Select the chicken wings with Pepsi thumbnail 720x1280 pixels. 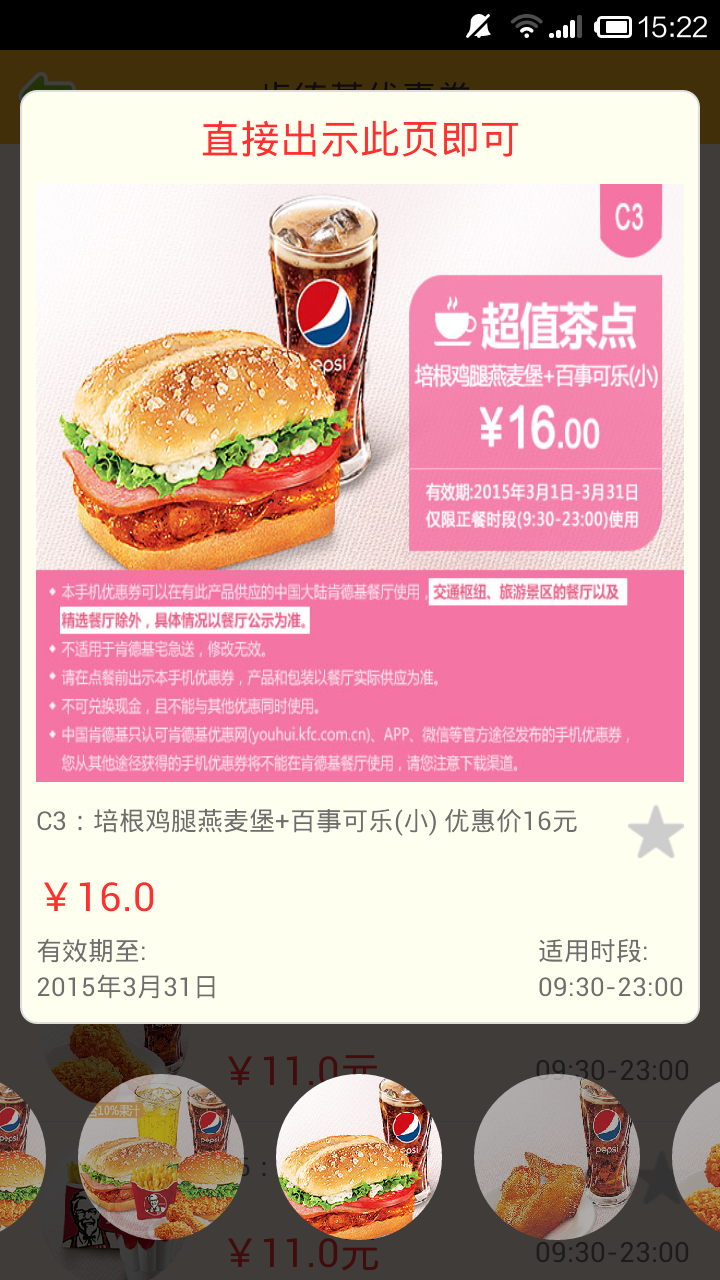pyautogui.click(x=557, y=1157)
